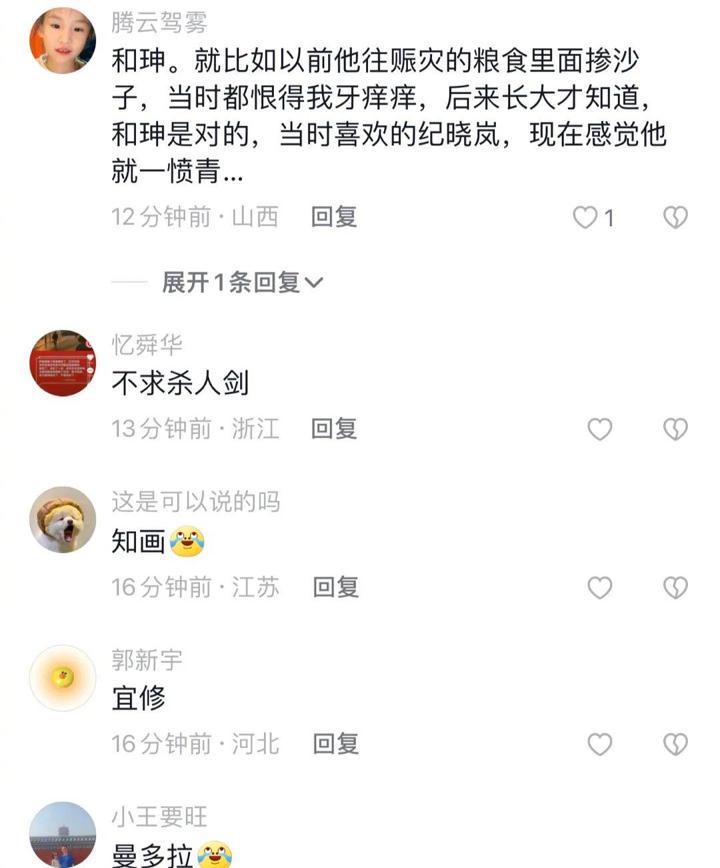
Task: Expand 展开1条回复 under 腾云驾雾's comment
Action: [x=243, y=283]
